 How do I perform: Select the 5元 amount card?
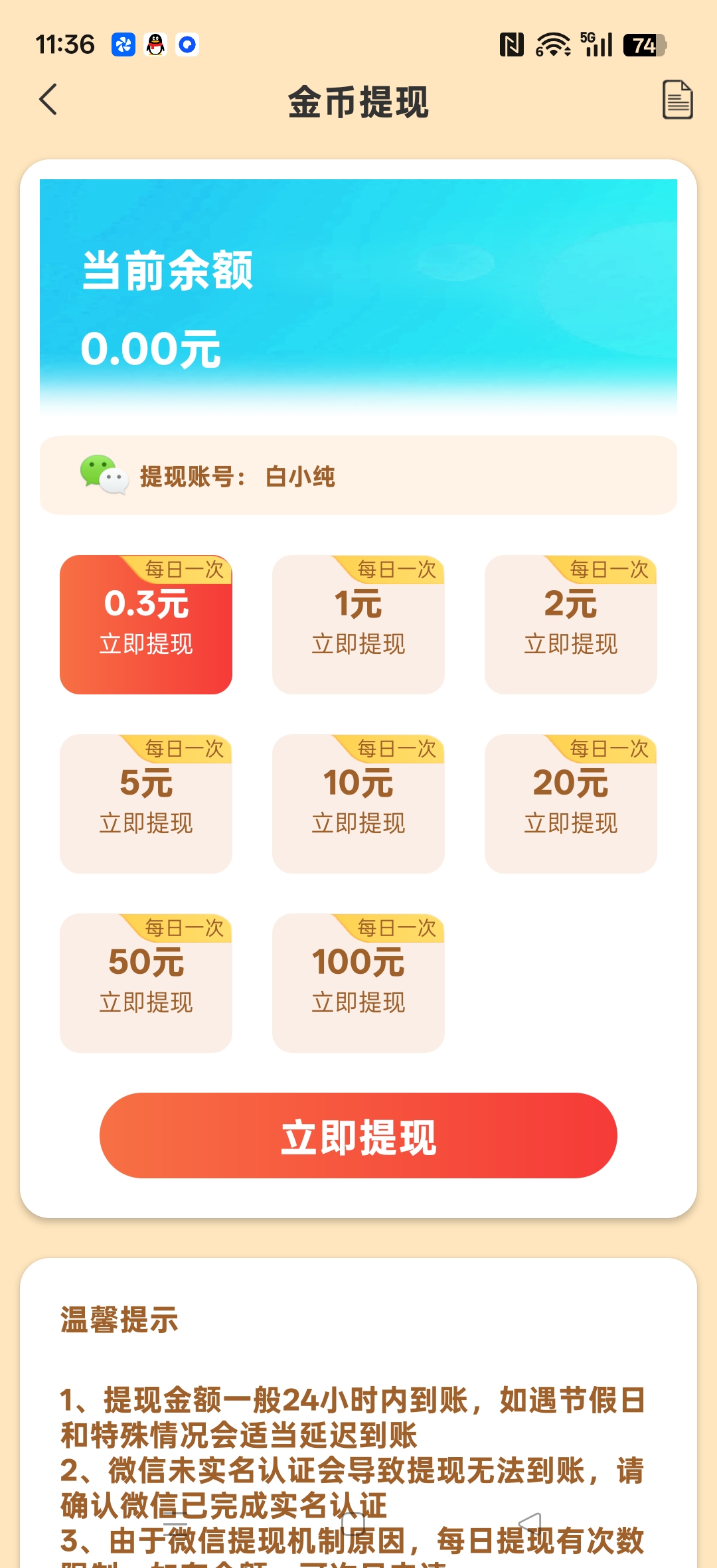[x=146, y=803]
